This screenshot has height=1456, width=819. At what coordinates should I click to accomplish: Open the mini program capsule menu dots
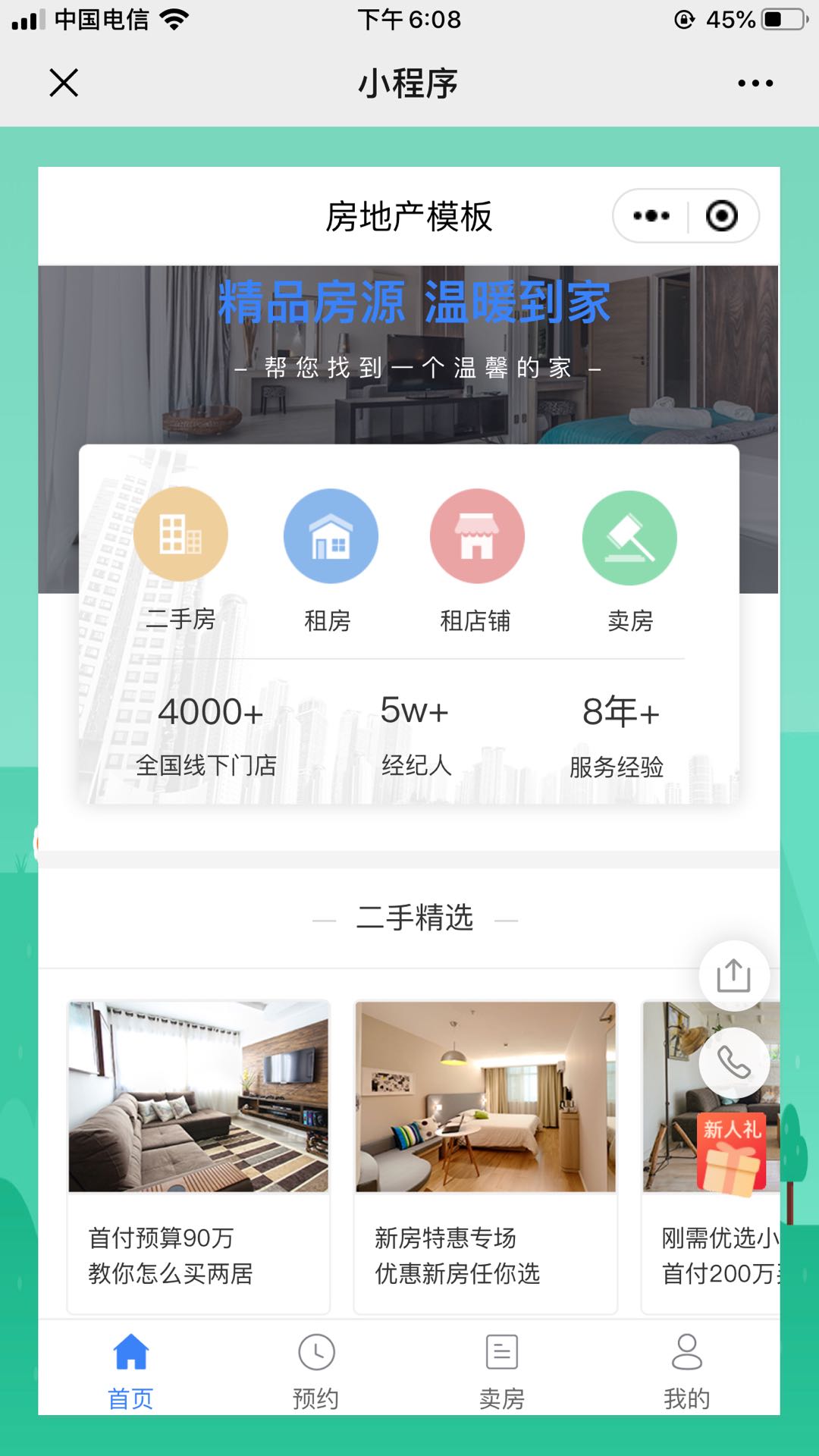[651, 216]
